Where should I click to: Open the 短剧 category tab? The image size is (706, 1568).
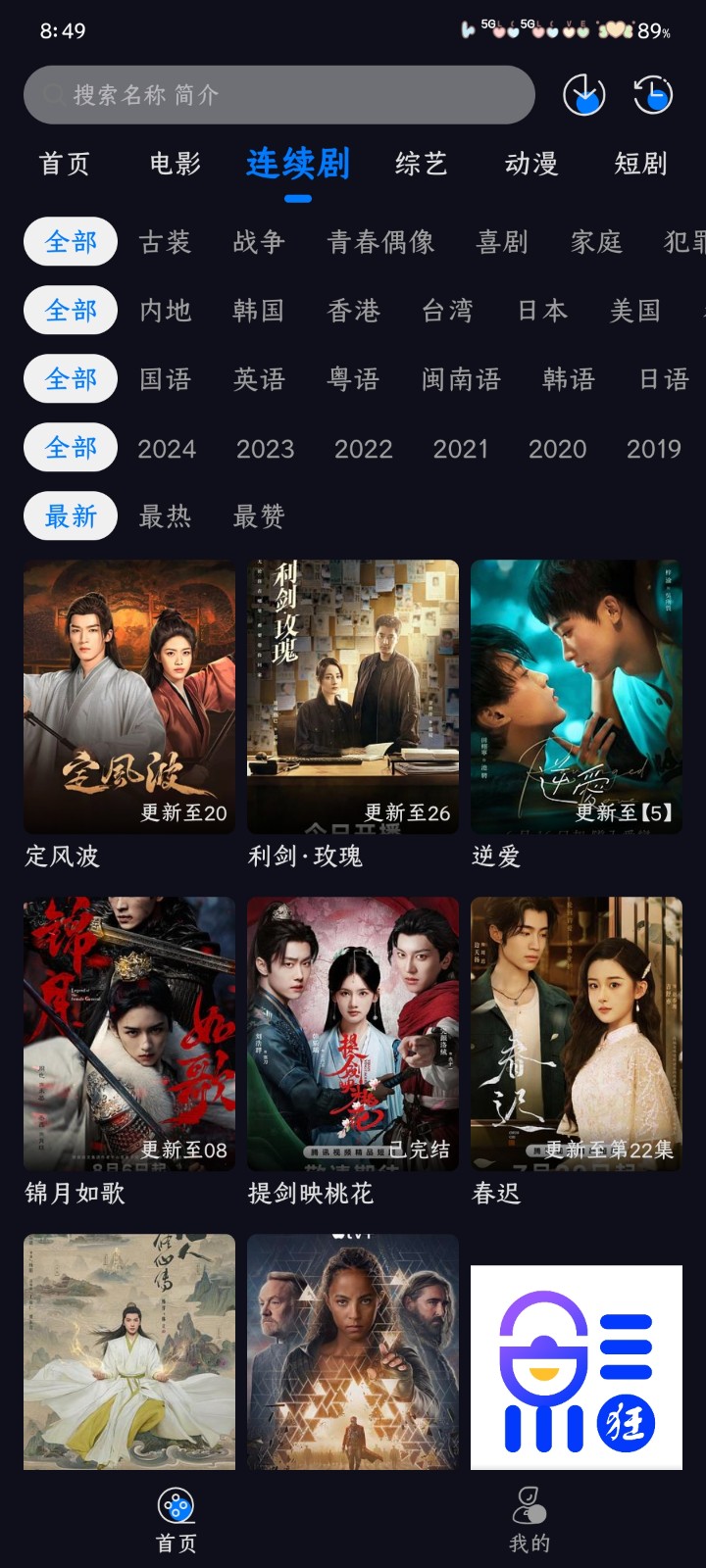coord(642,165)
